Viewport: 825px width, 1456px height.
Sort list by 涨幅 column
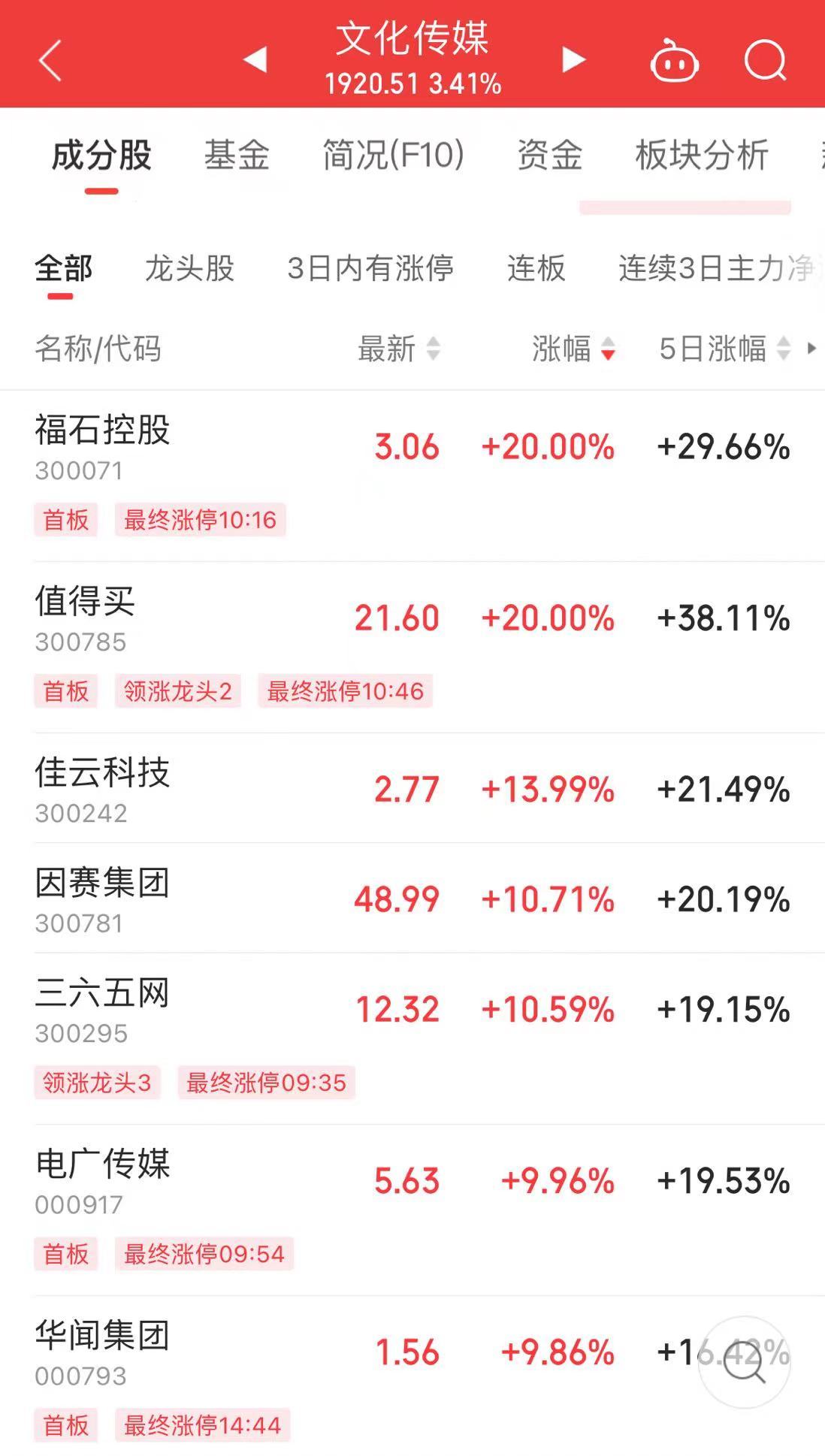coord(574,349)
